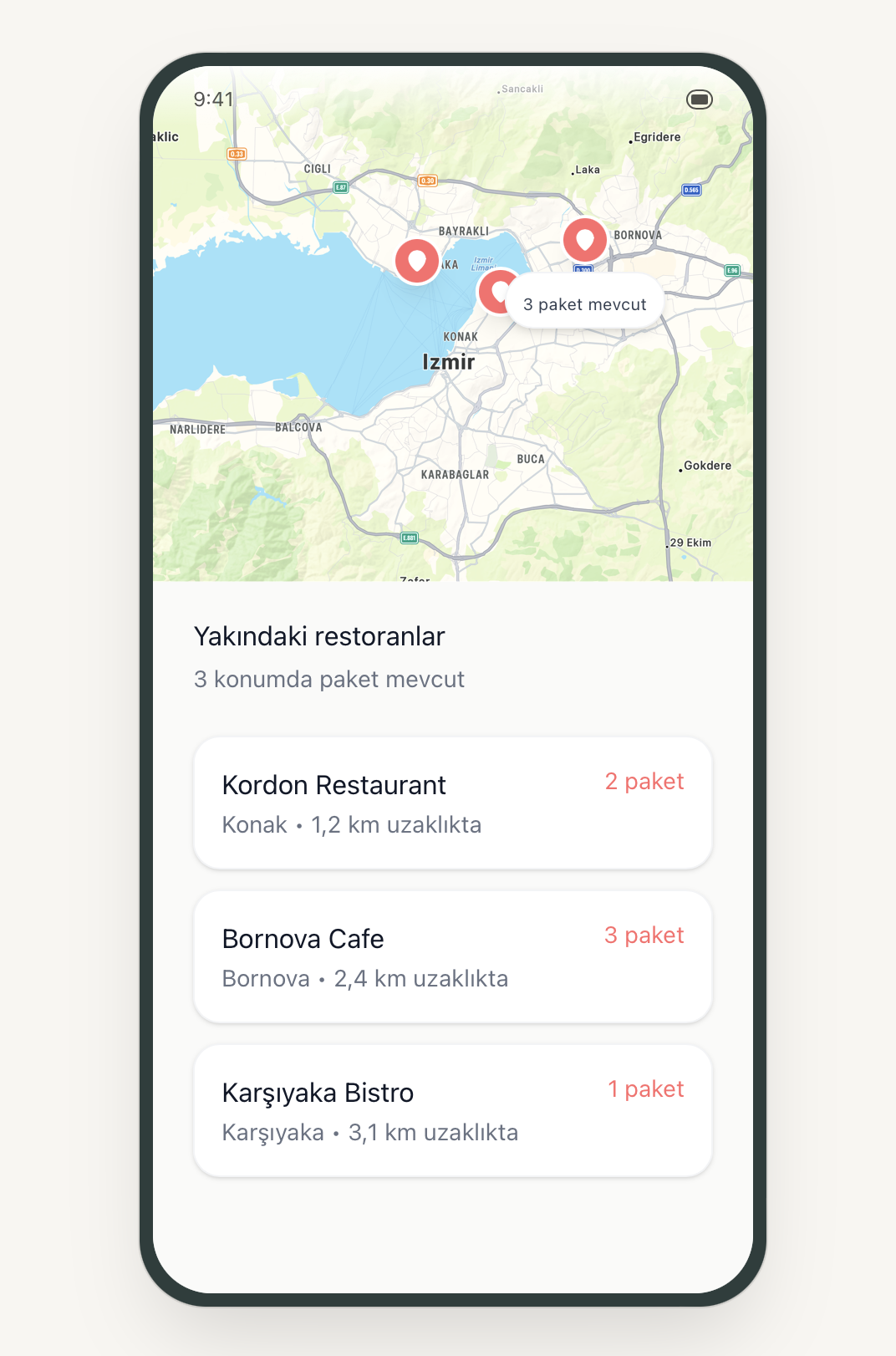Click the E.881 road shield icon
The height and width of the screenshot is (1356, 896).
point(410,539)
